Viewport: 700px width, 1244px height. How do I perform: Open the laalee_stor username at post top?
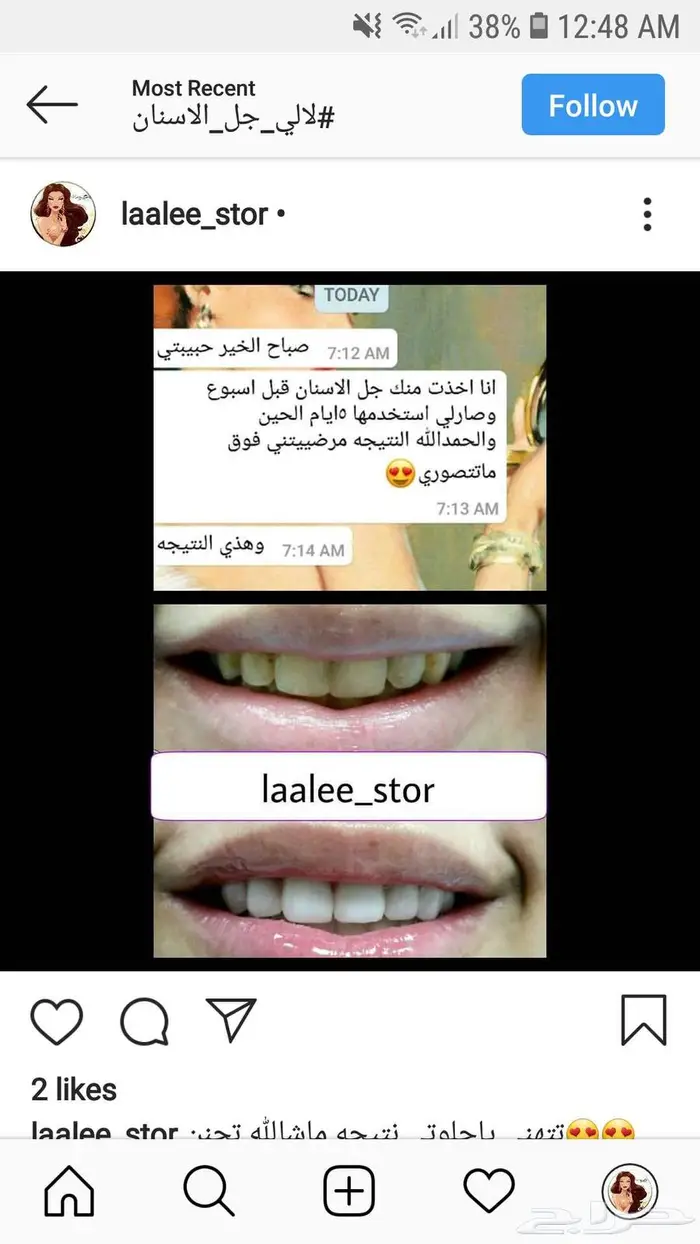pyautogui.click(x=195, y=214)
